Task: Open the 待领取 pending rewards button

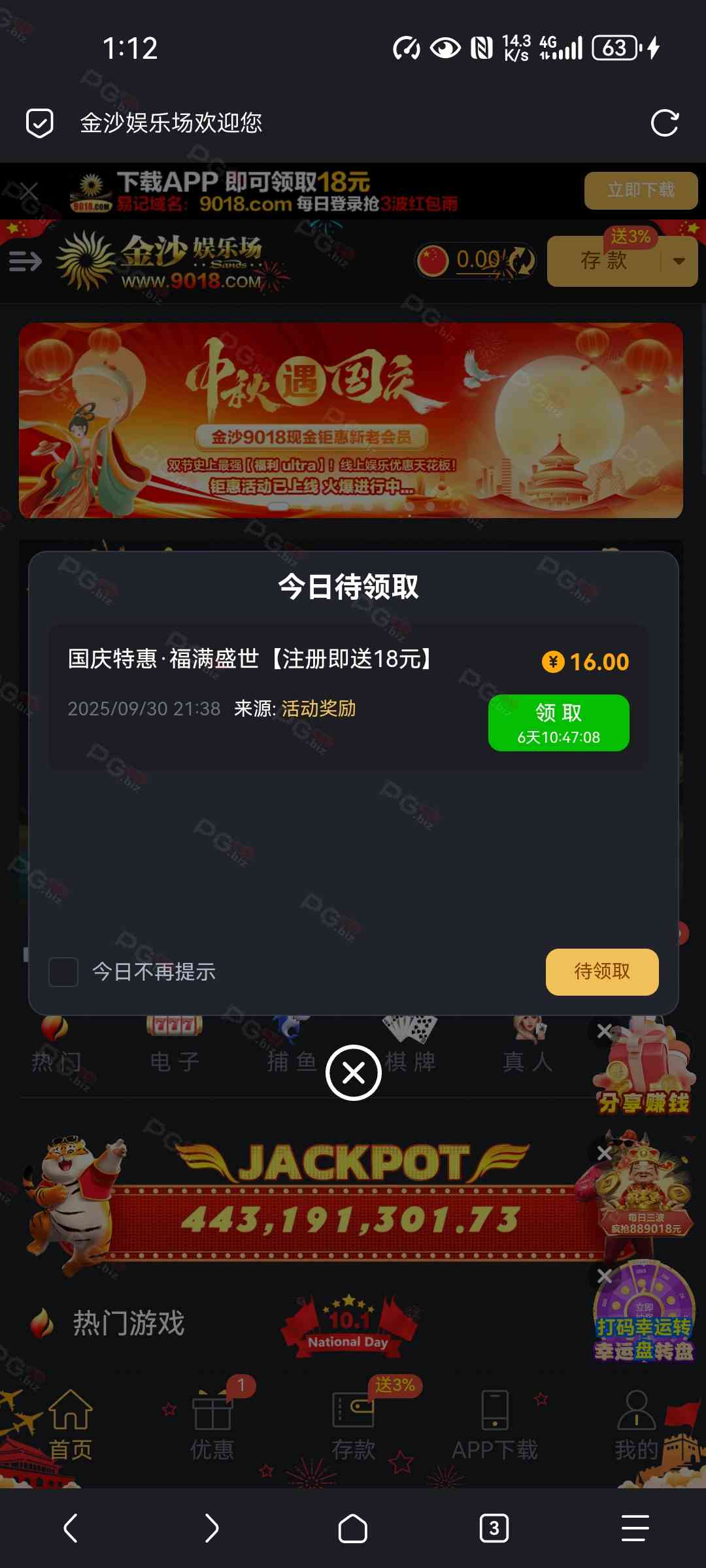Action: [x=601, y=972]
